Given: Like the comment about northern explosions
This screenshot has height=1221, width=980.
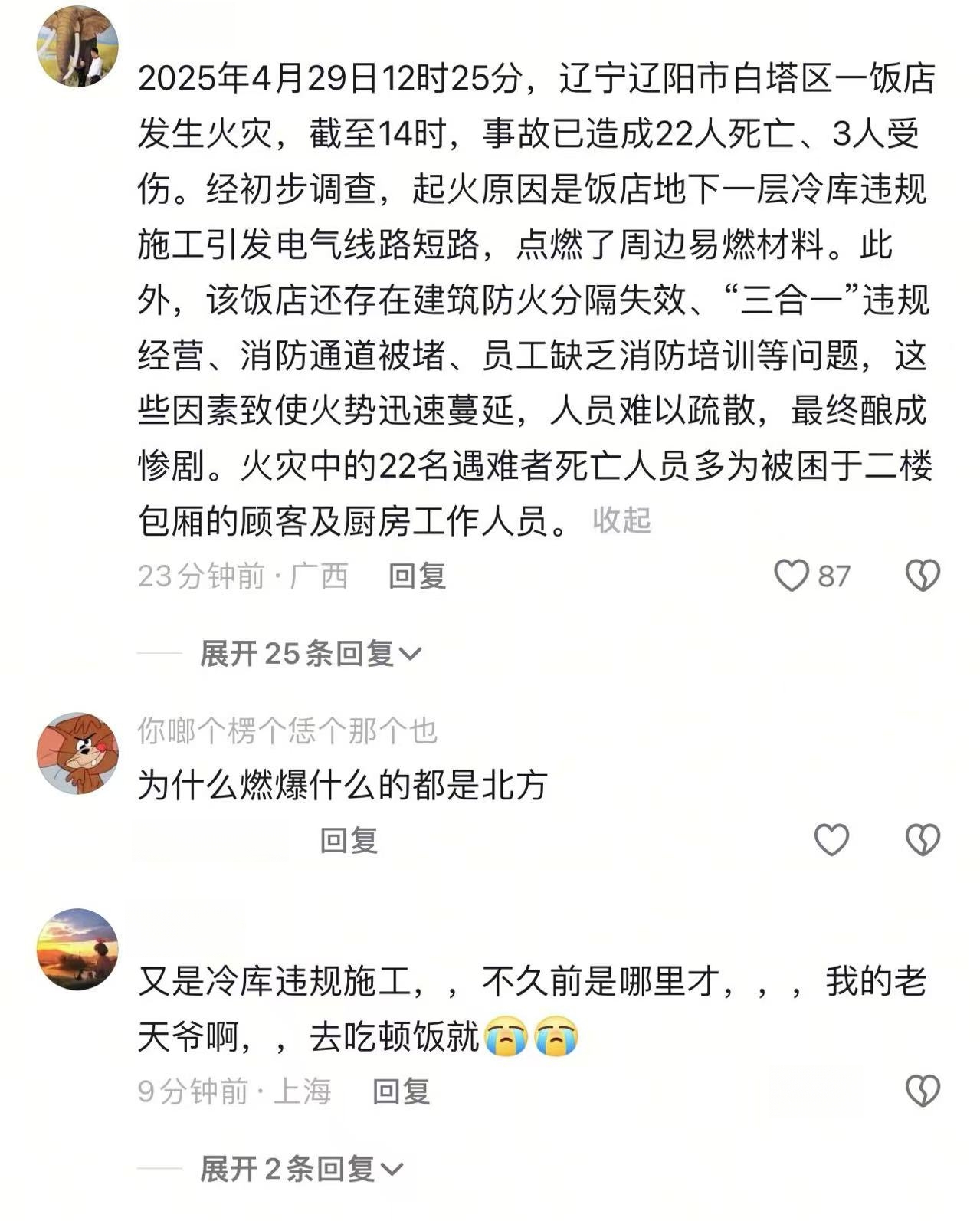Looking at the screenshot, I should coord(831,841).
